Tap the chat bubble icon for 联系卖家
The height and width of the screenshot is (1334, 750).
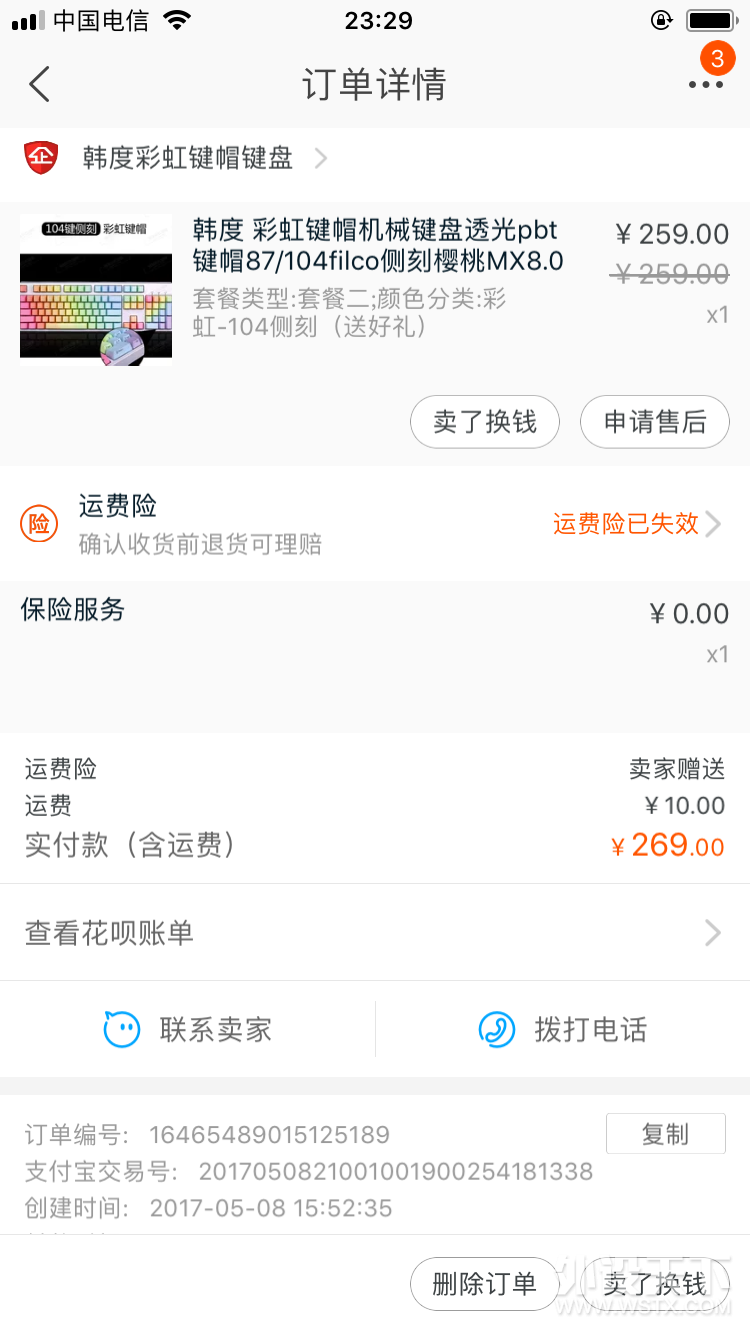[122, 1029]
